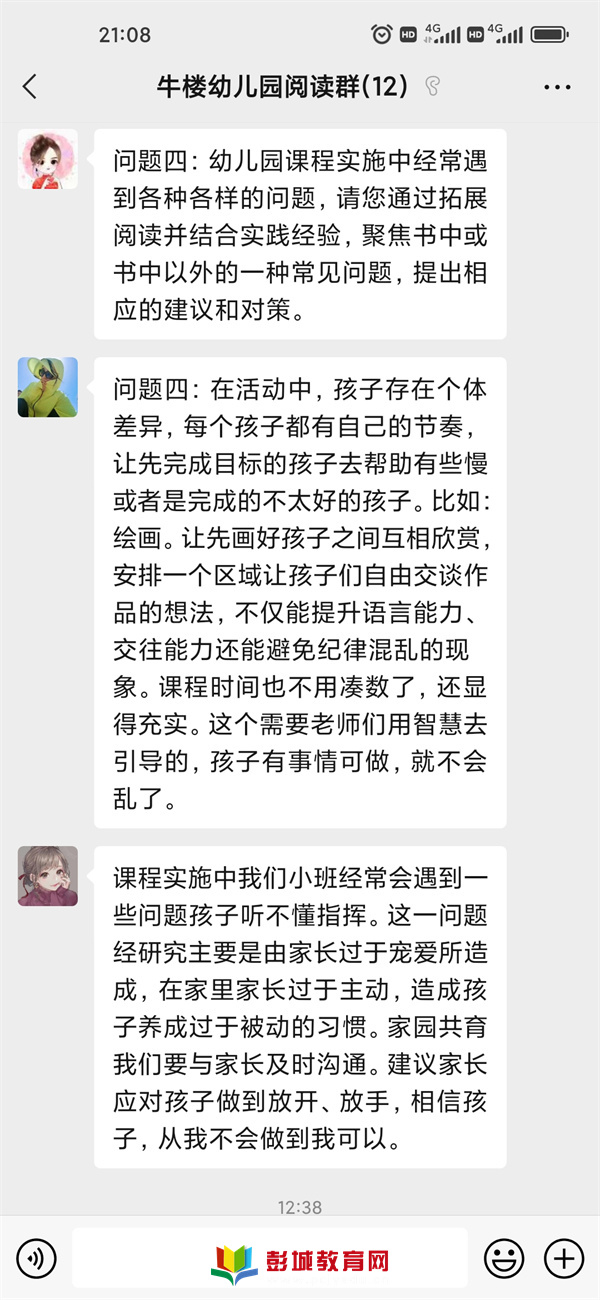This screenshot has width=600, height=1300.
Task: Open avatar of the girl with red flower
Action: pyautogui.click(x=47, y=159)
